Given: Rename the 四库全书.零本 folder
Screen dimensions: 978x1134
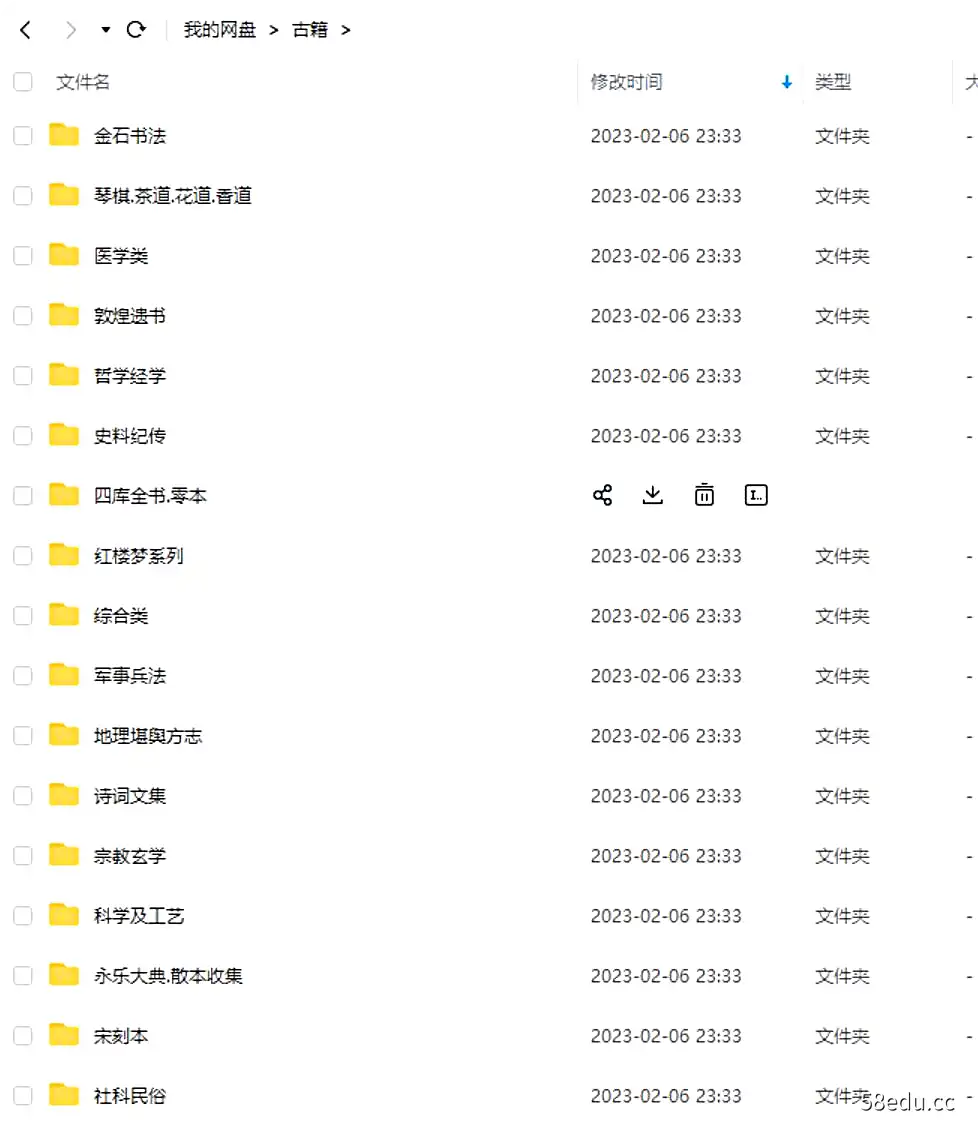Looking at the screenshot, I should (757, 495).
